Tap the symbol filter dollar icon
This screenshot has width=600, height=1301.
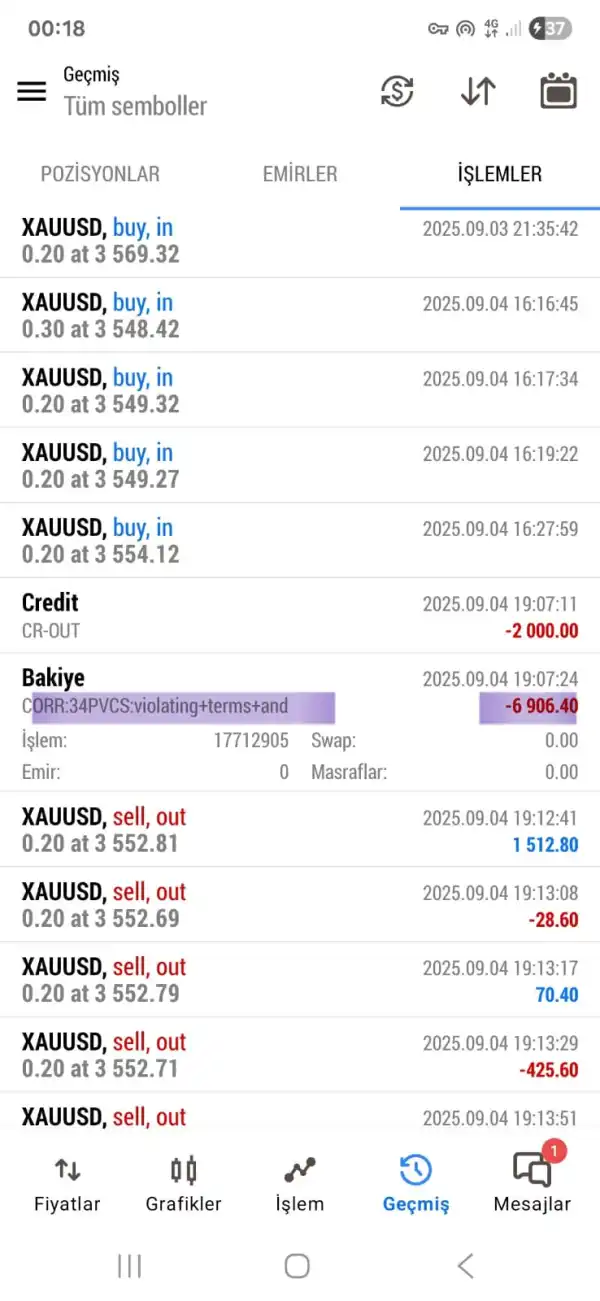point(397,91)
